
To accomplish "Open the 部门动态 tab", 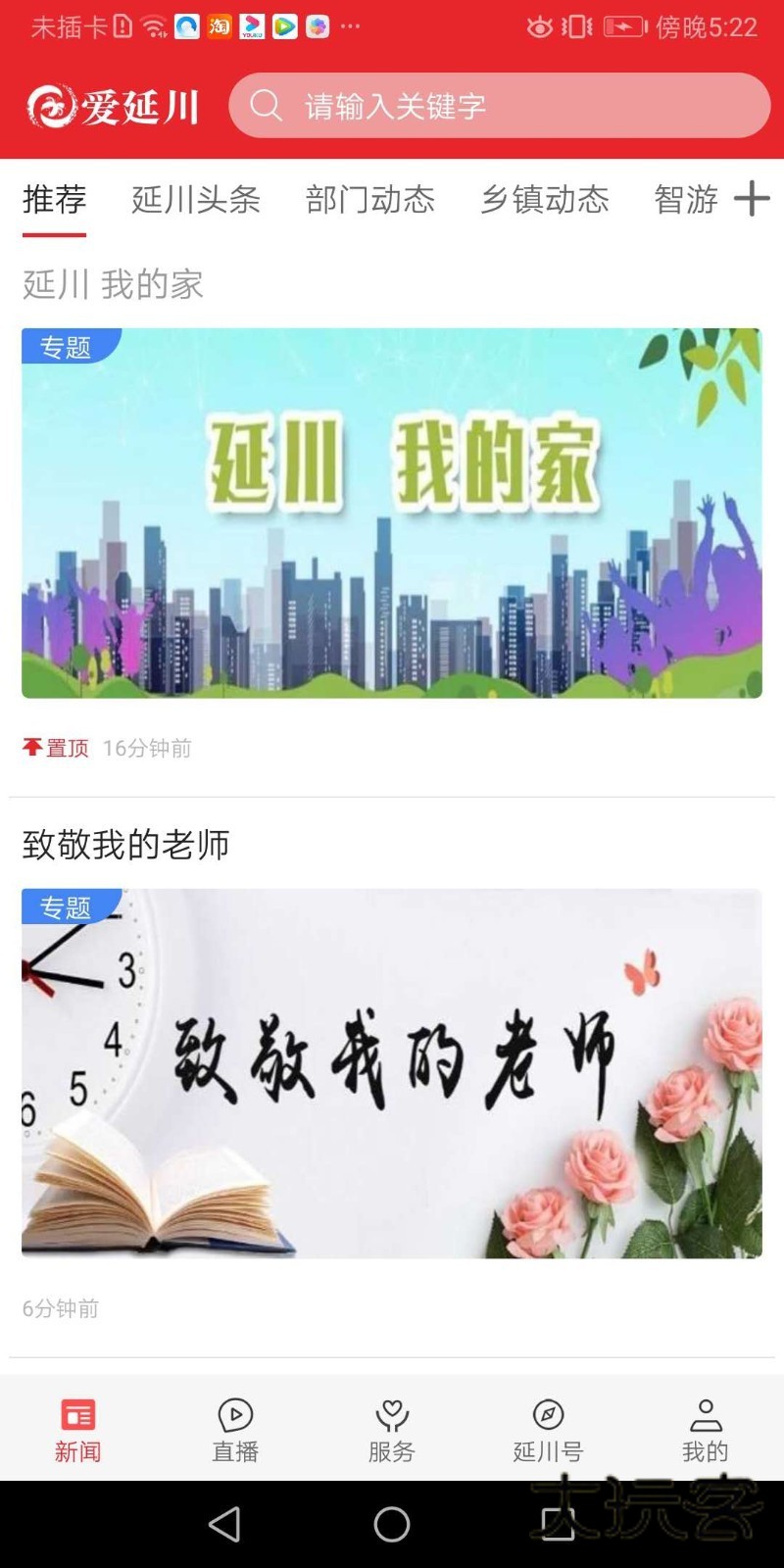I will pyautogui.click(x=369, y=200).
